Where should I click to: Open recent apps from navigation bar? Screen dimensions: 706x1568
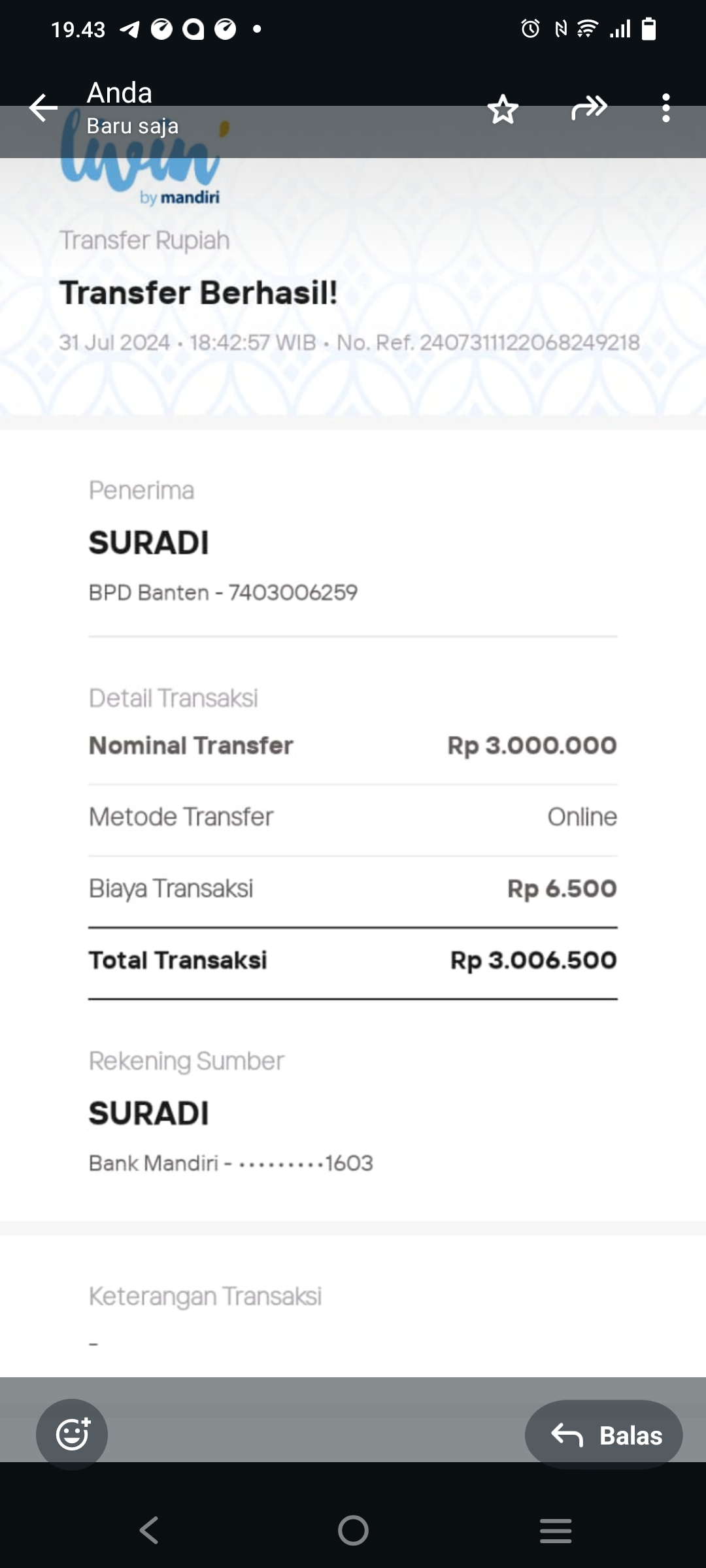(x=556, y=1530)
